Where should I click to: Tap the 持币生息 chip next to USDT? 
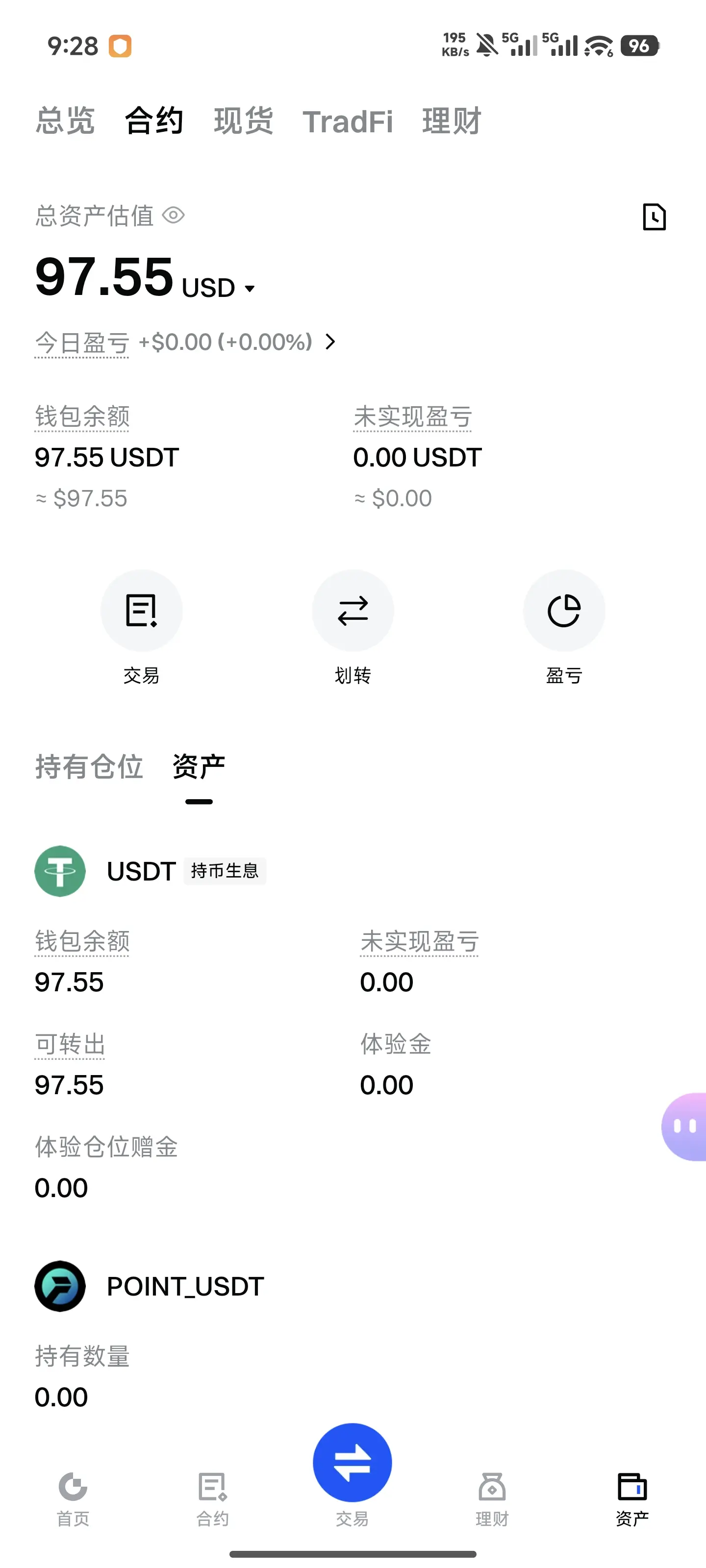coord(225,871)
